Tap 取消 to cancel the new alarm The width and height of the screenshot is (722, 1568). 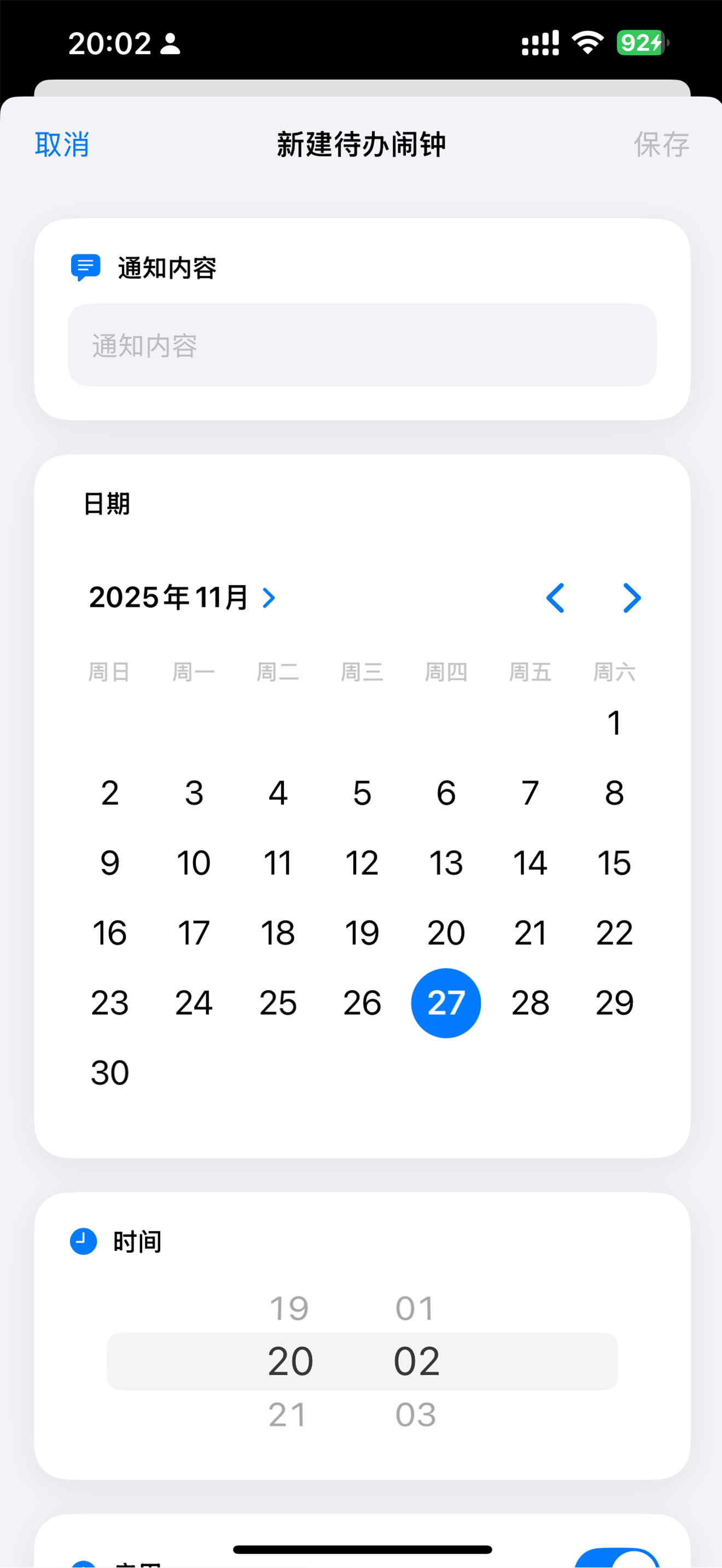tap(62, 144)
